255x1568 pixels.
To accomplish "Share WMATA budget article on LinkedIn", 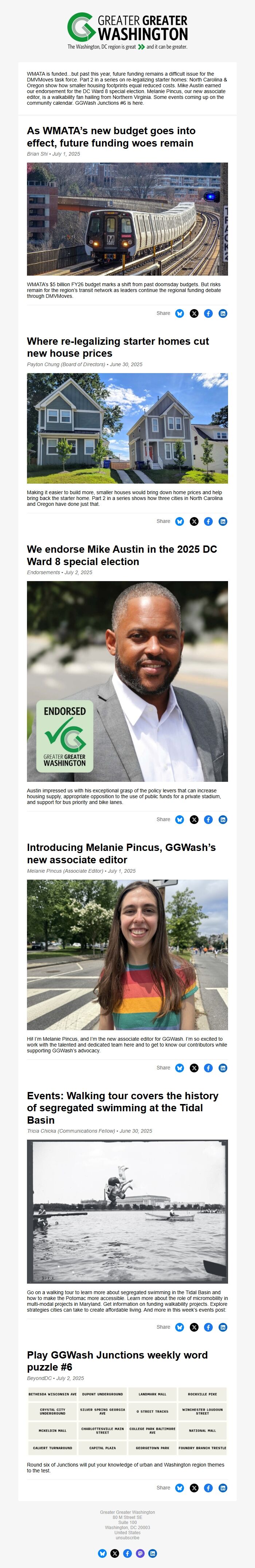I will tap(223, 313).
